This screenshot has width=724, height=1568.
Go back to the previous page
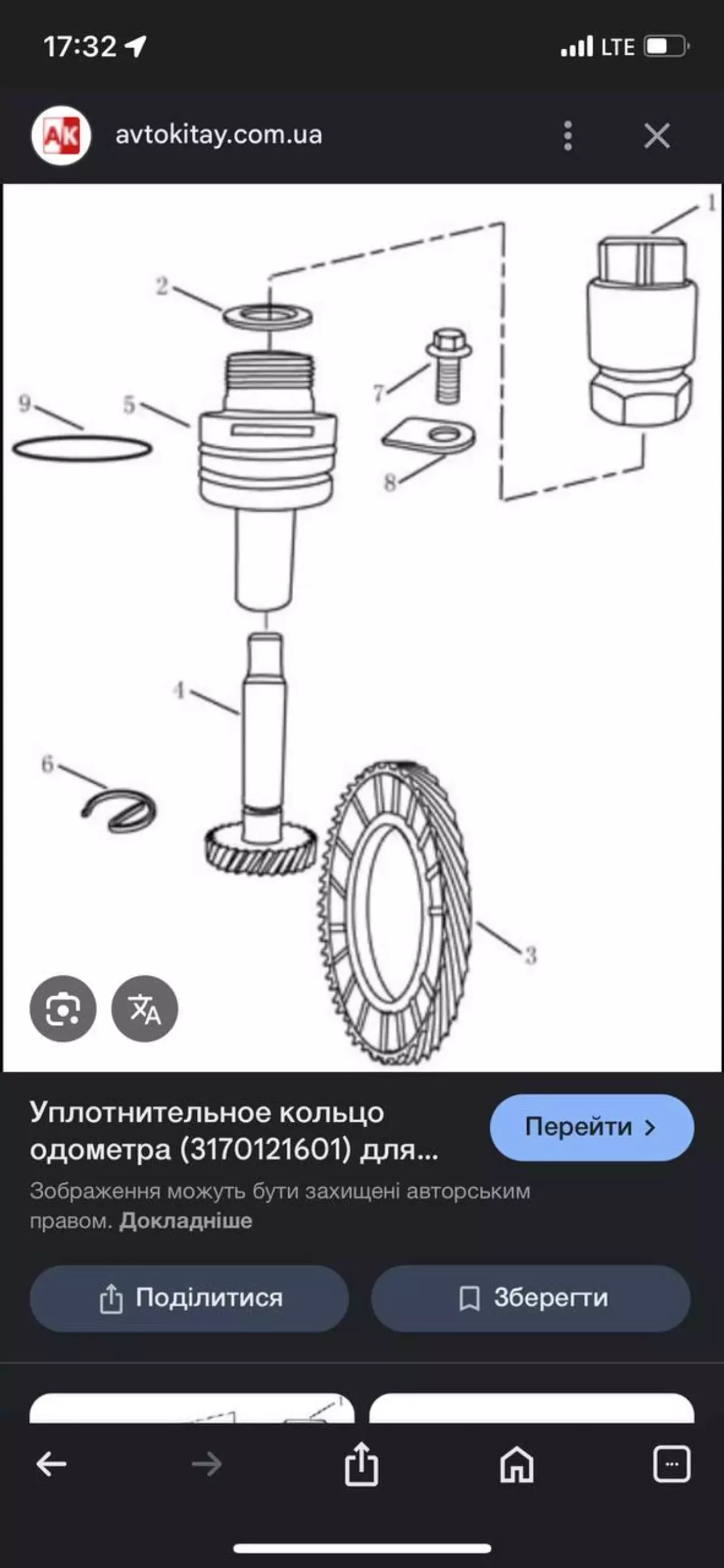click(x=52, y=1464)
